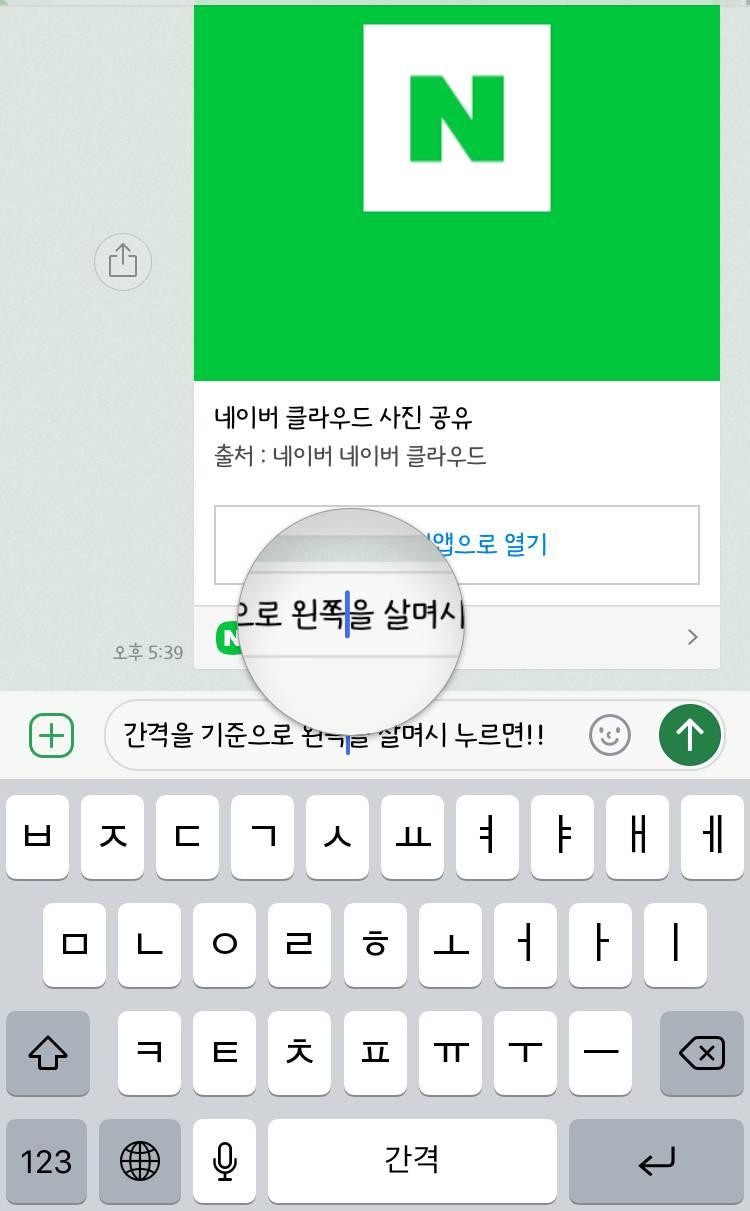This screenshot has width=750, height=1211.
Task: Switch keyboards using the globe key
Action: point(140,1161)
